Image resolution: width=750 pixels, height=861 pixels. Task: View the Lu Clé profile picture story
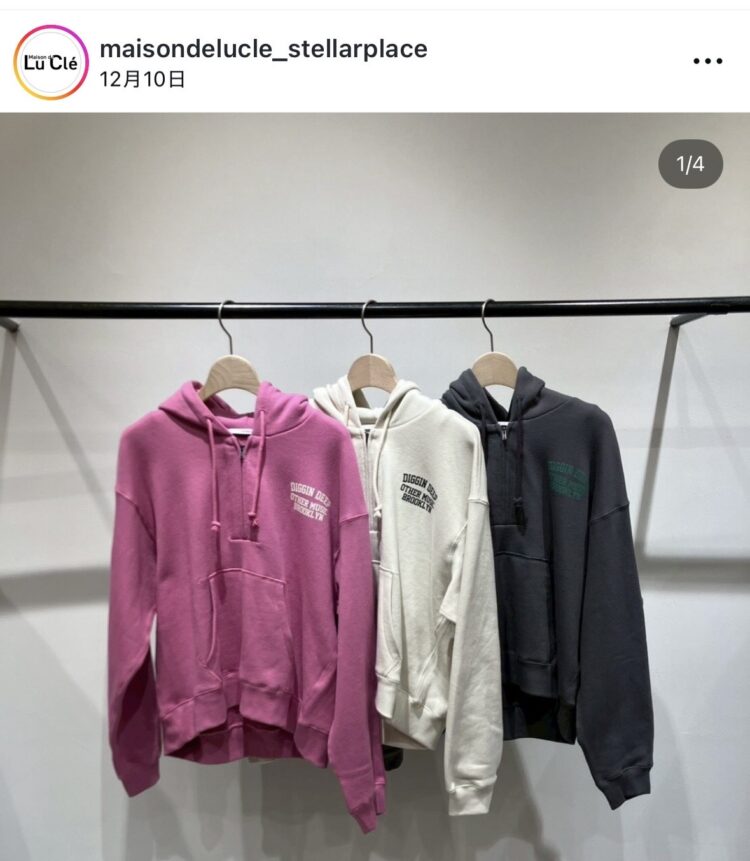click(x=51, y=62)
